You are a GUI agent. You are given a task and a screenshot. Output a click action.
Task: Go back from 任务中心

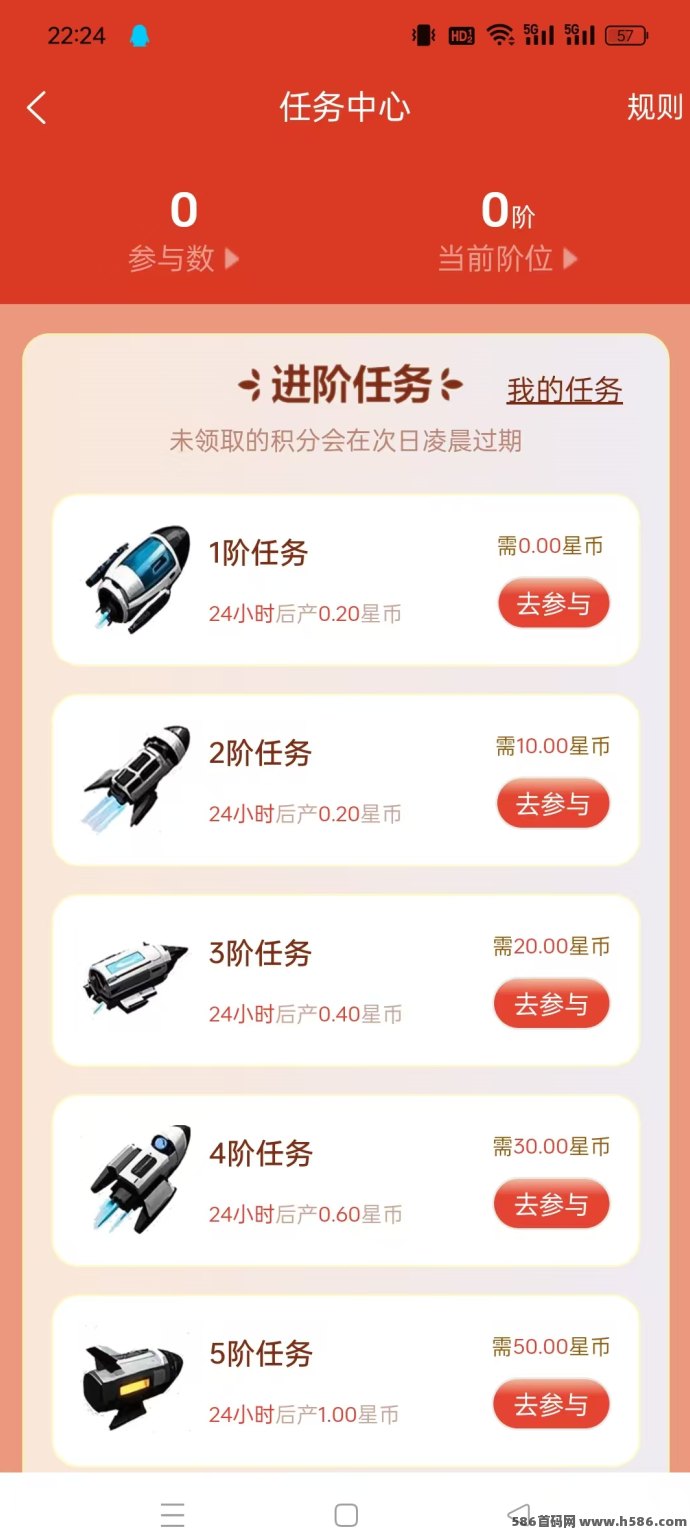(37, 107)
